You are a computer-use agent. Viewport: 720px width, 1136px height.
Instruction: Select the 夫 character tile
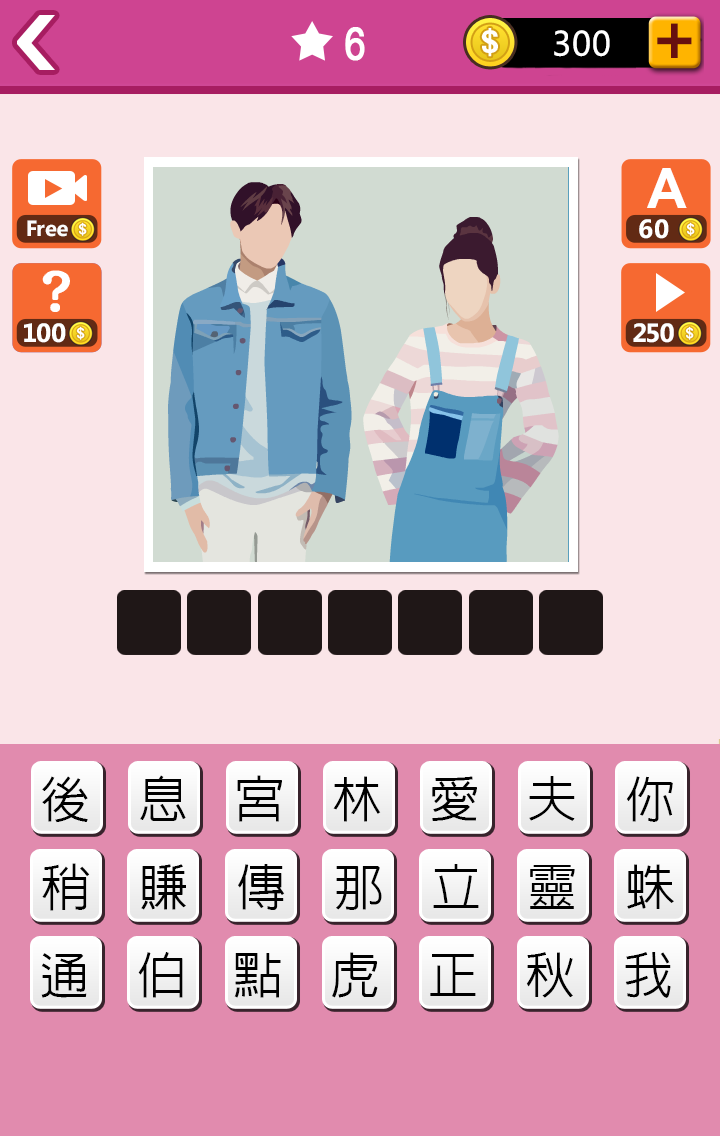tap(553, 798)
